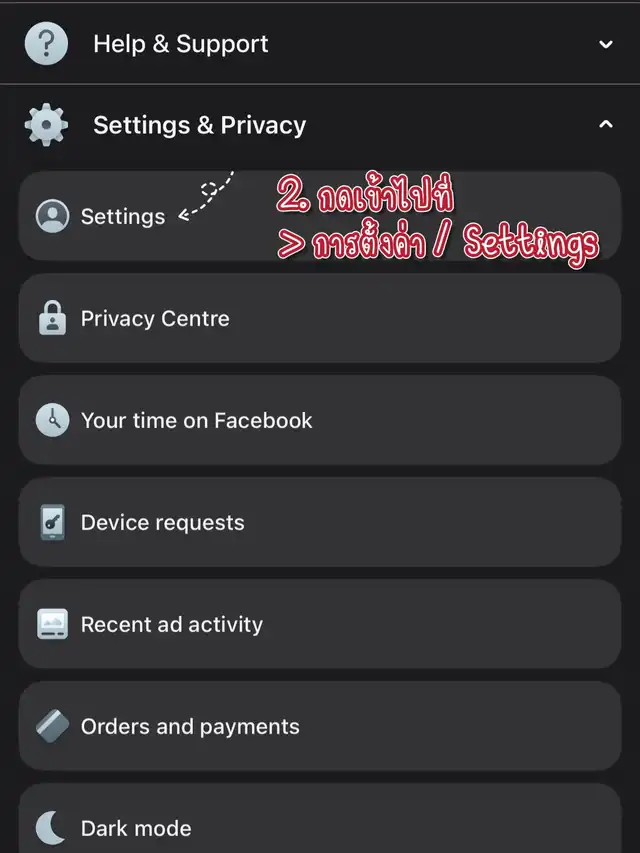Image resolution: width=640 pixels, height=853 pixels.
Task: Open Your time on Facebook
Action: point(196,421)
